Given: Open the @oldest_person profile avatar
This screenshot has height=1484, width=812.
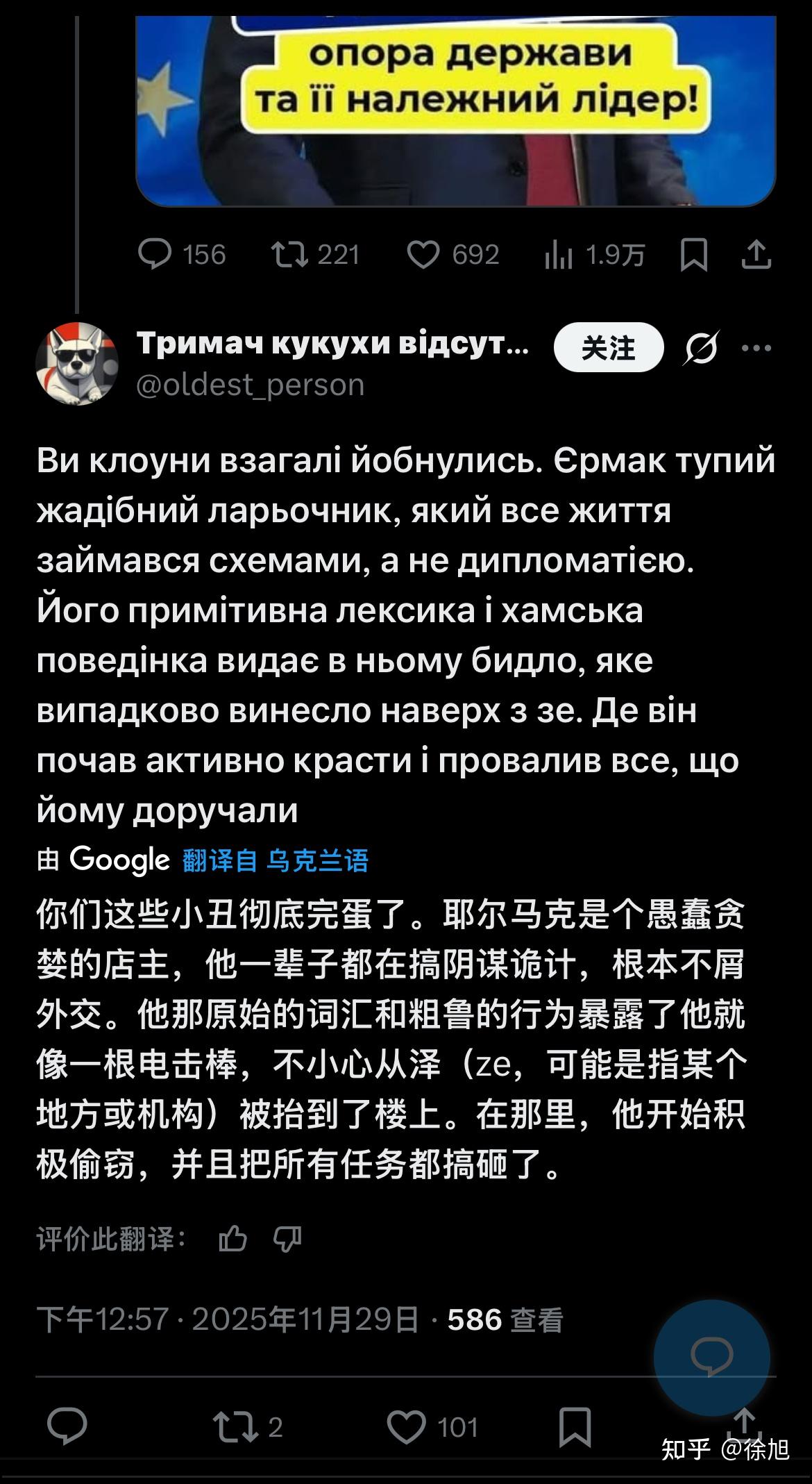Looking at the screenshot, I should (77, 363).
